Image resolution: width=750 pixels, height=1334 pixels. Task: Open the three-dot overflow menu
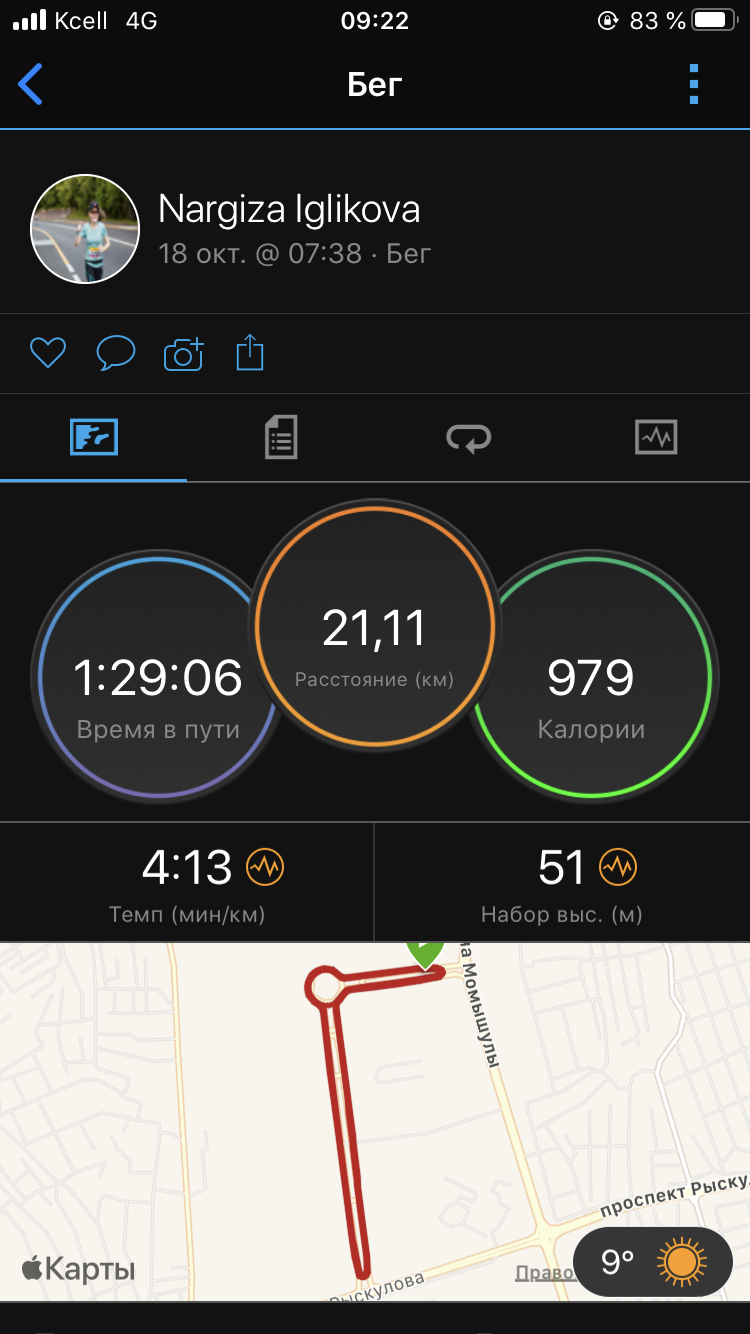[694, 85]
